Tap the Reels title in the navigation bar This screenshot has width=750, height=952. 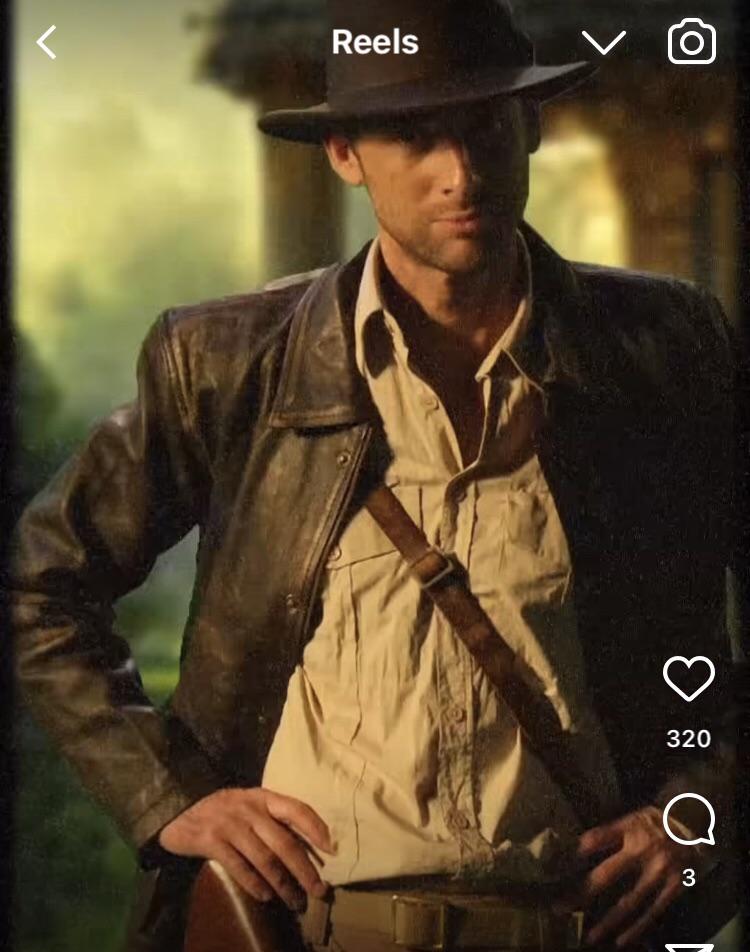coord(375,42)
